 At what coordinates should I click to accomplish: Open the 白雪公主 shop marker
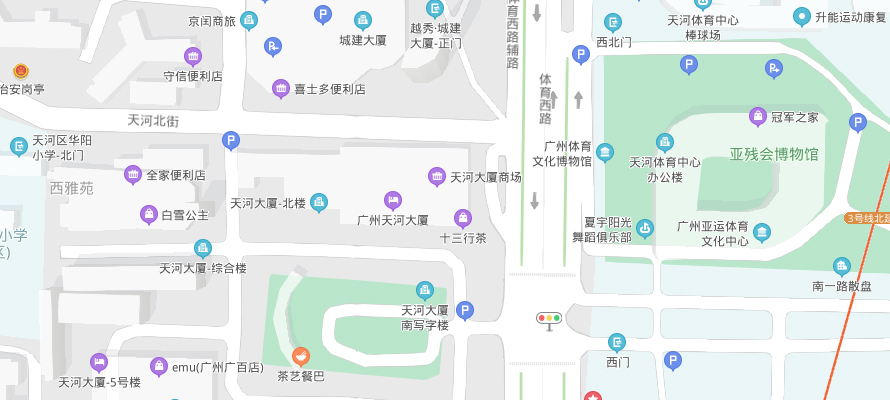coord(148,215)
